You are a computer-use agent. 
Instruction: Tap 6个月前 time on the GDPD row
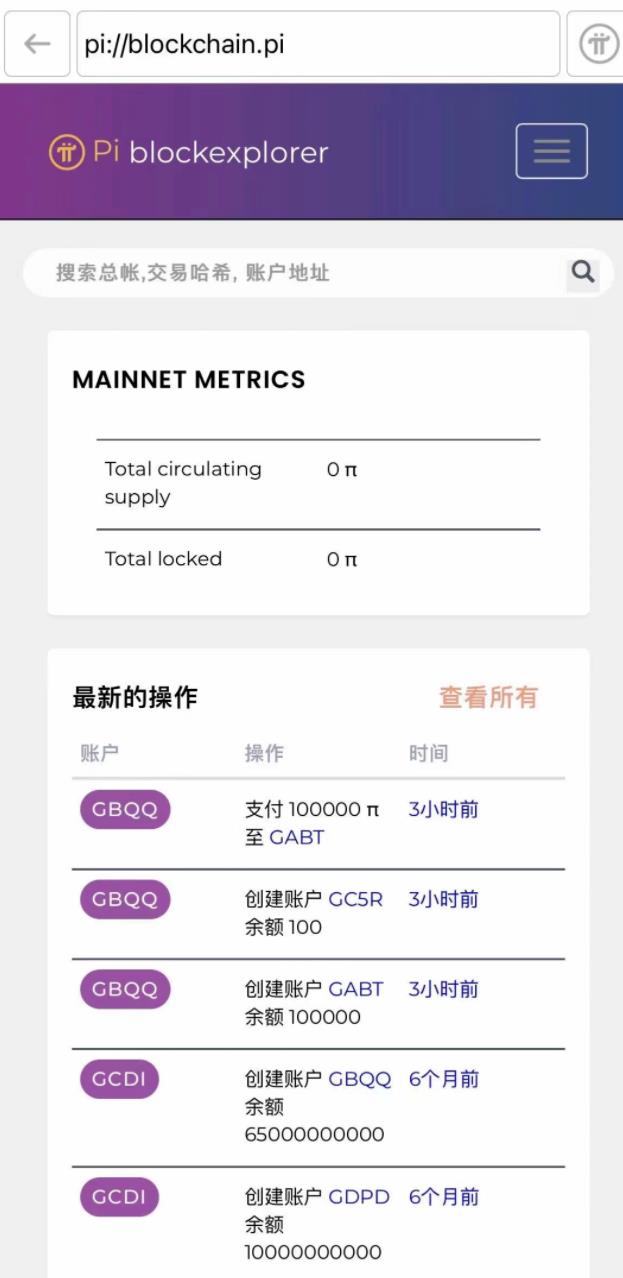pos(443,1197)
